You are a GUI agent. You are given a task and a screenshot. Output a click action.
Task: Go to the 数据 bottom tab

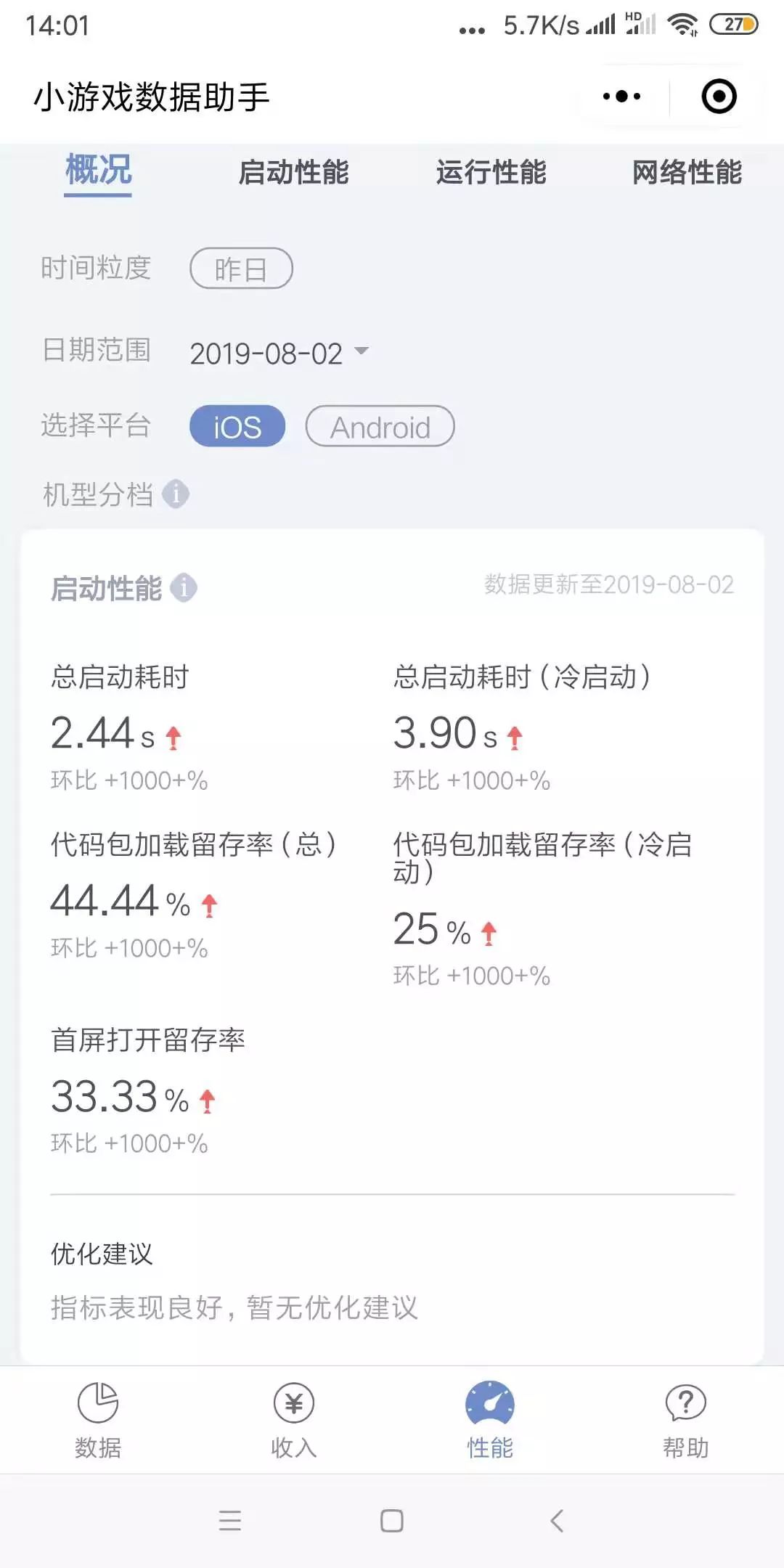coord(98,1421)
